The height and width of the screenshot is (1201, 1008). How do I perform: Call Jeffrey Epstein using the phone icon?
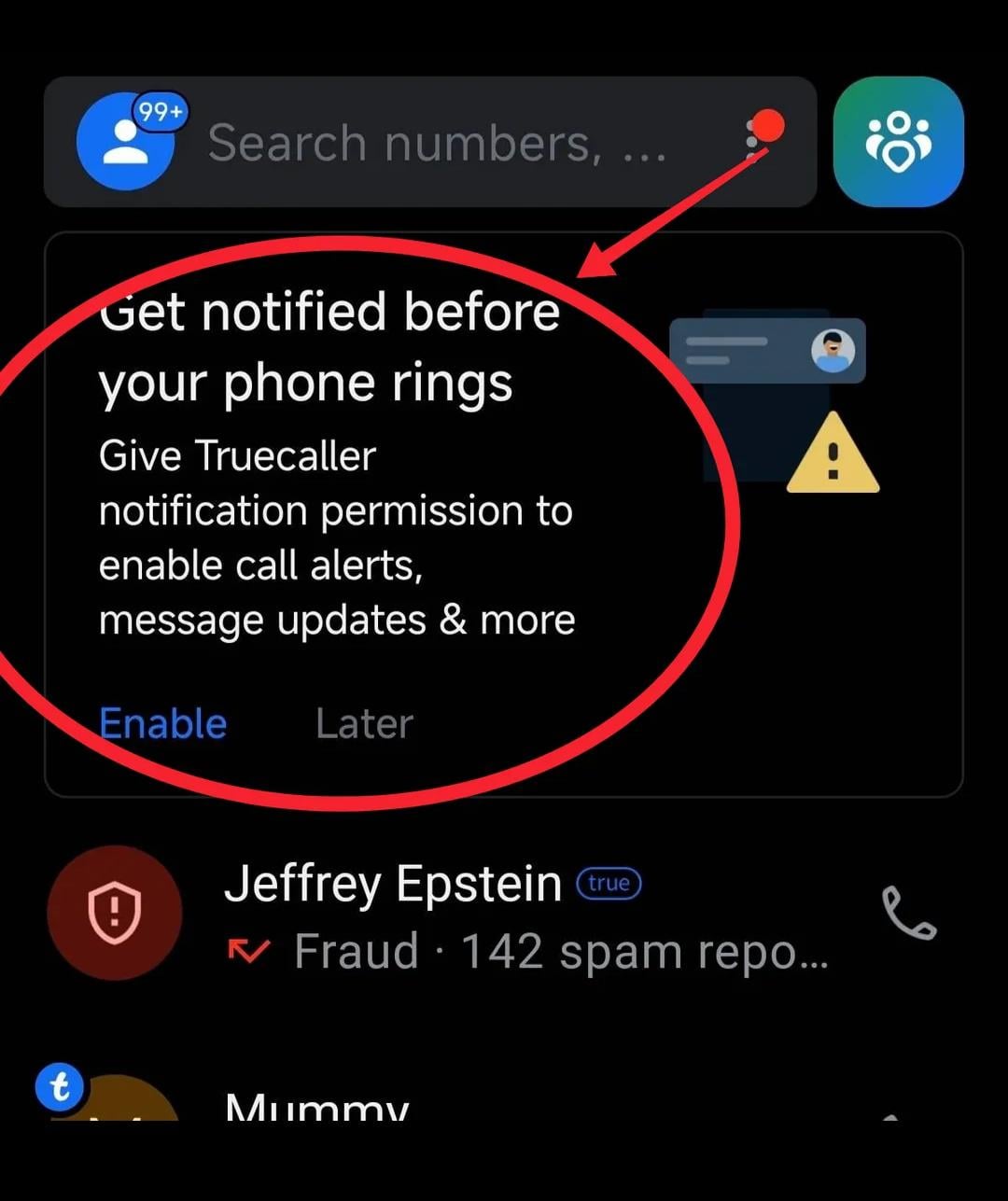click(x=908, y=913)
